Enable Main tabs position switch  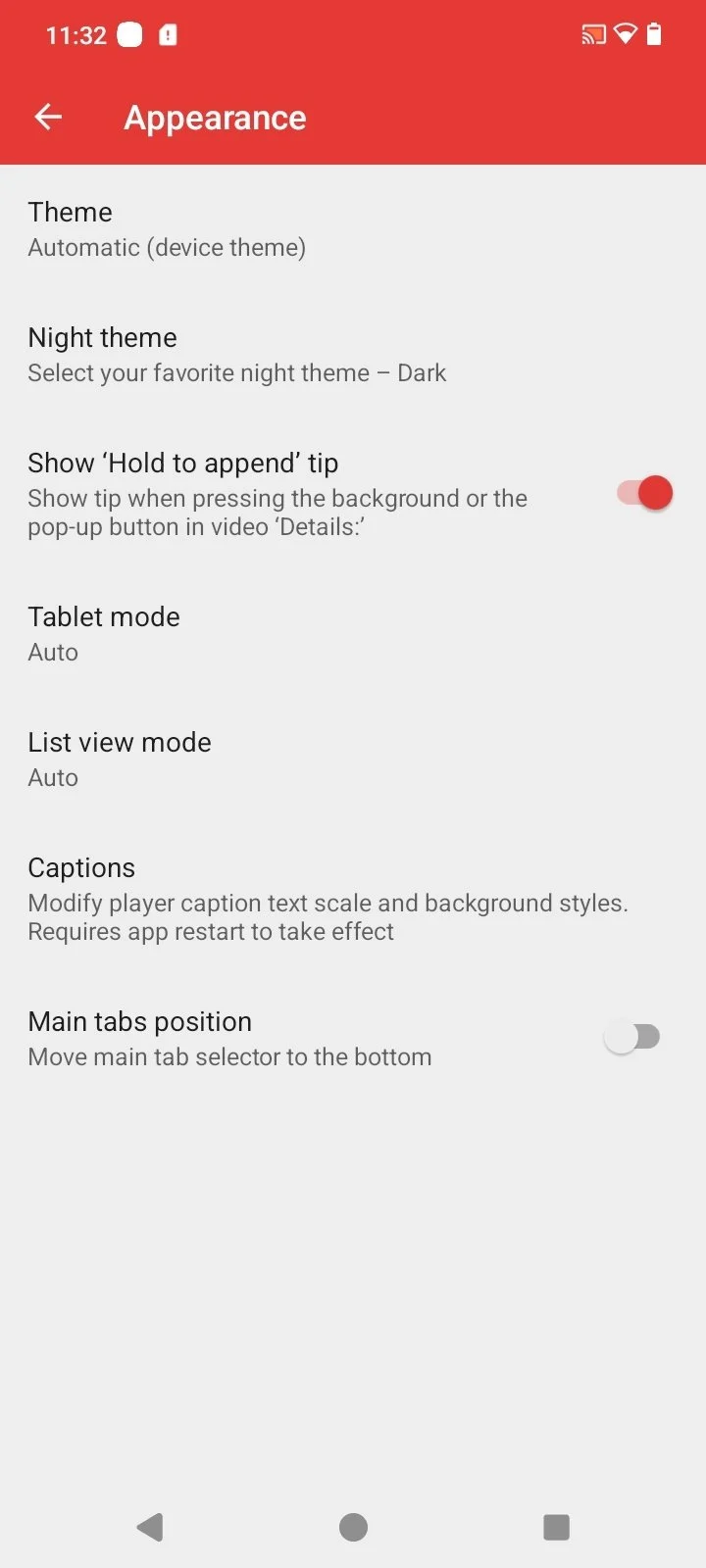(x=632, y=1037)
